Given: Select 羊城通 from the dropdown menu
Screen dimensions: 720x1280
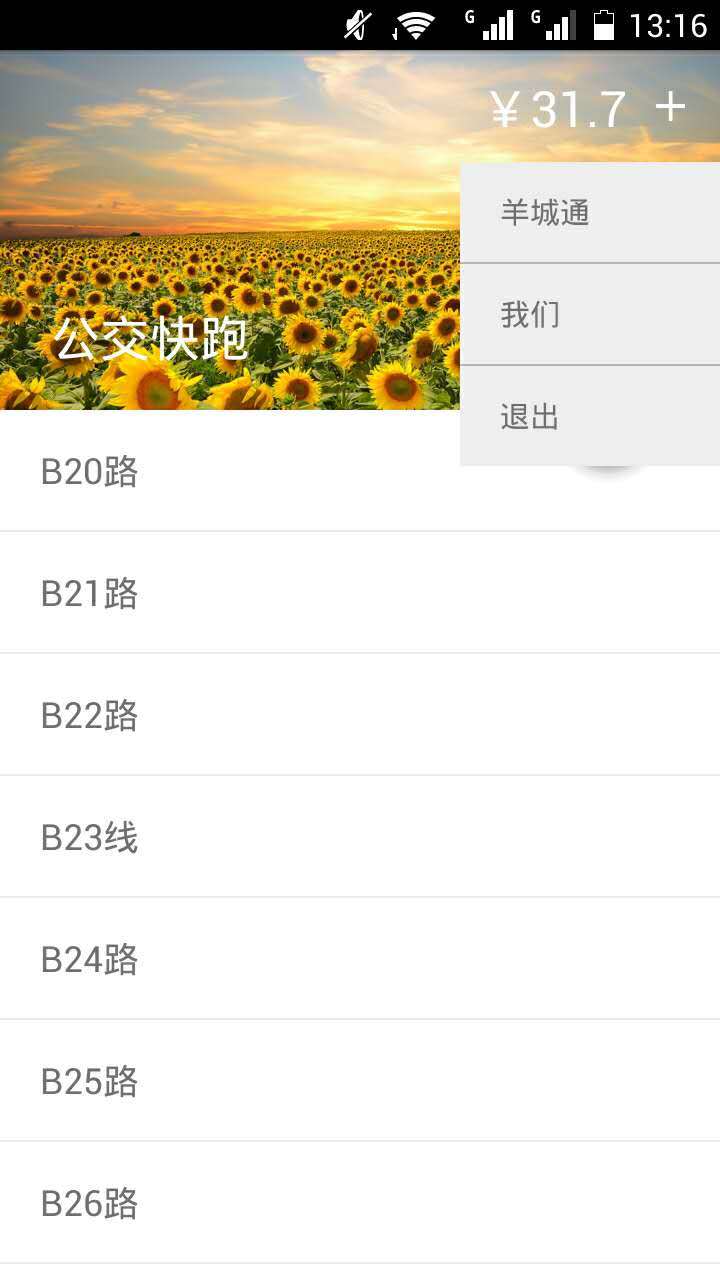Looking at the screenshot, I should pyautogui.click(x=590, y=213).
